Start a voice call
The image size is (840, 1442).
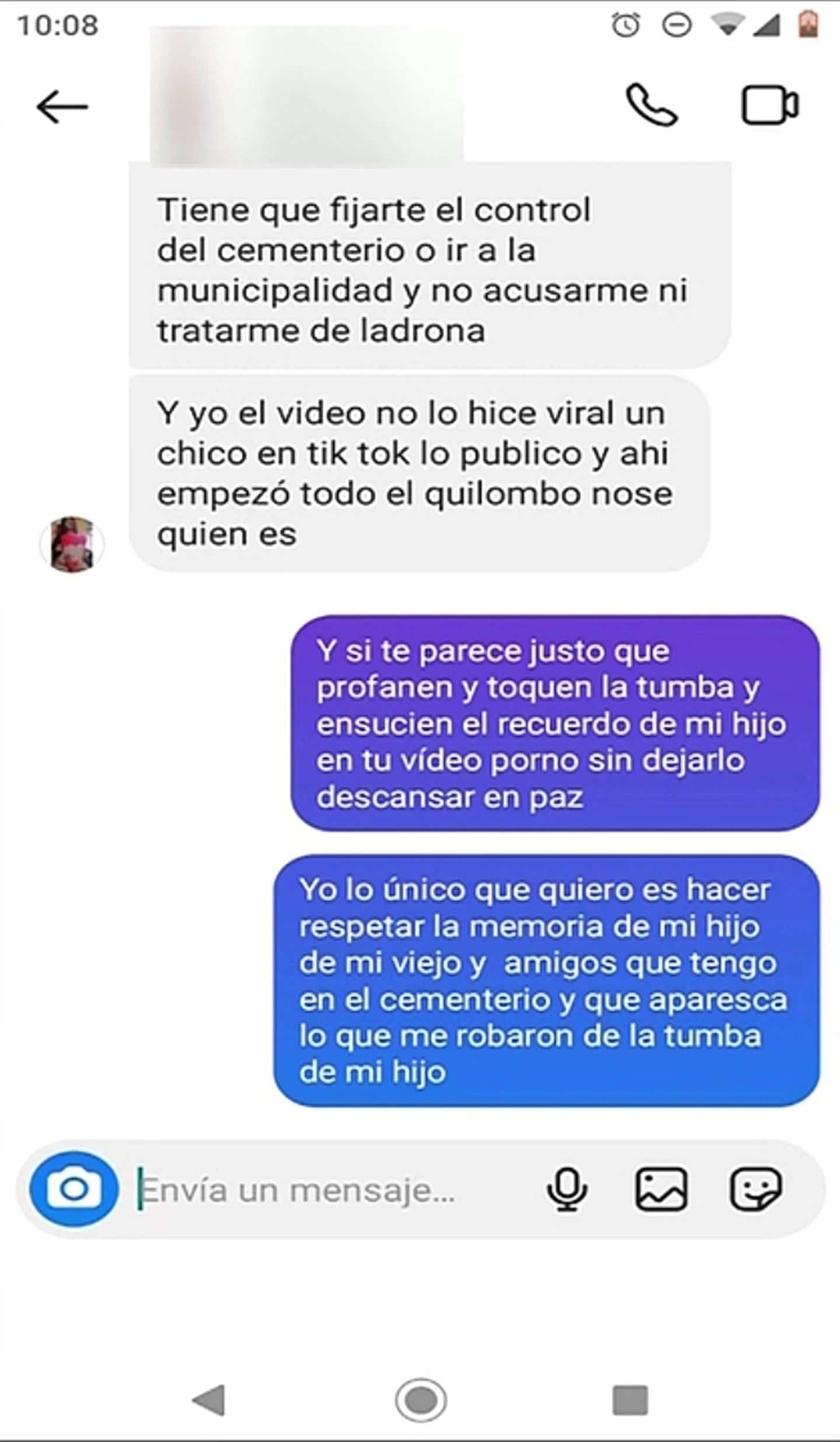[652, 106]
